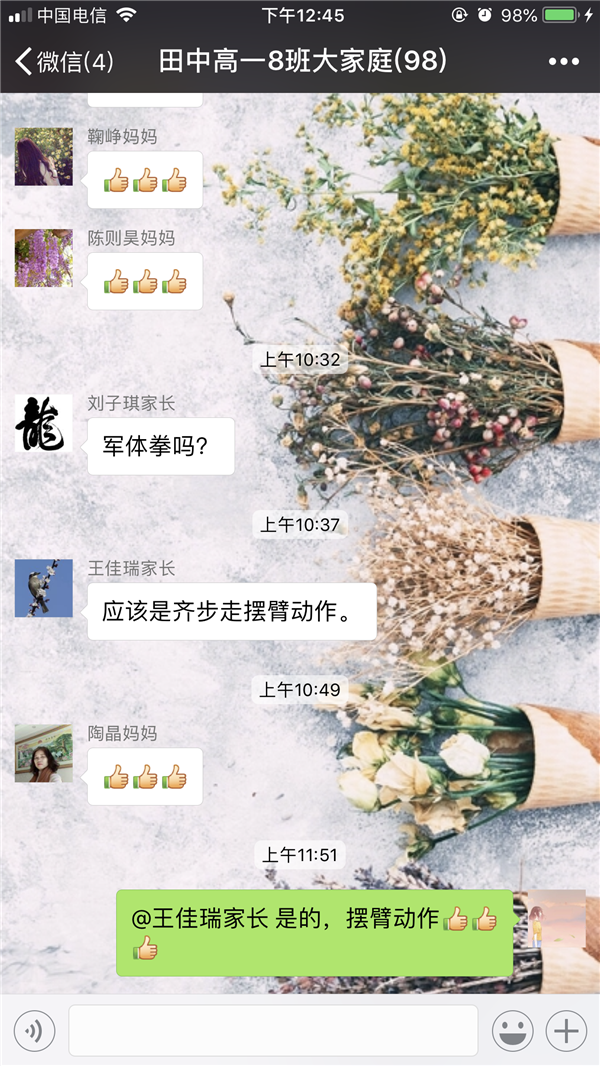Image resolution: width=600 pixels, height=1066 pixels.
Task: Open my own avatar beside the green message
Action: coord(556,919)
